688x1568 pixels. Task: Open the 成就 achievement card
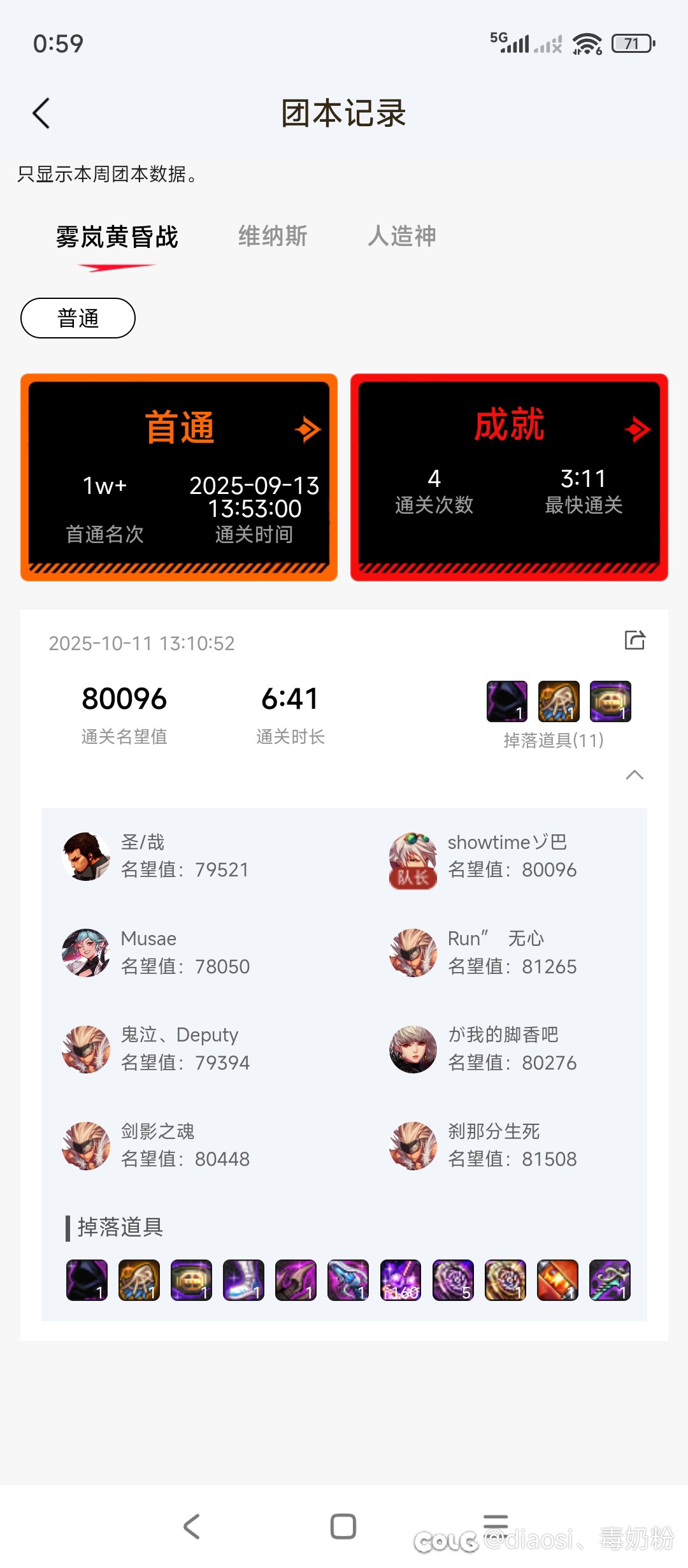tap(509, 477)
